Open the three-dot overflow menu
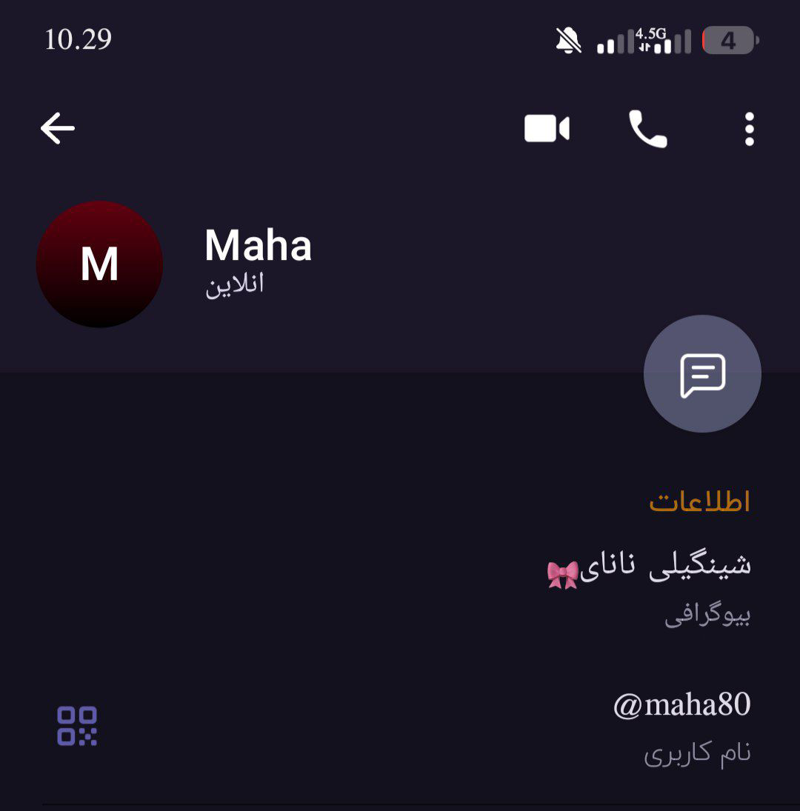 coord(749,129)
